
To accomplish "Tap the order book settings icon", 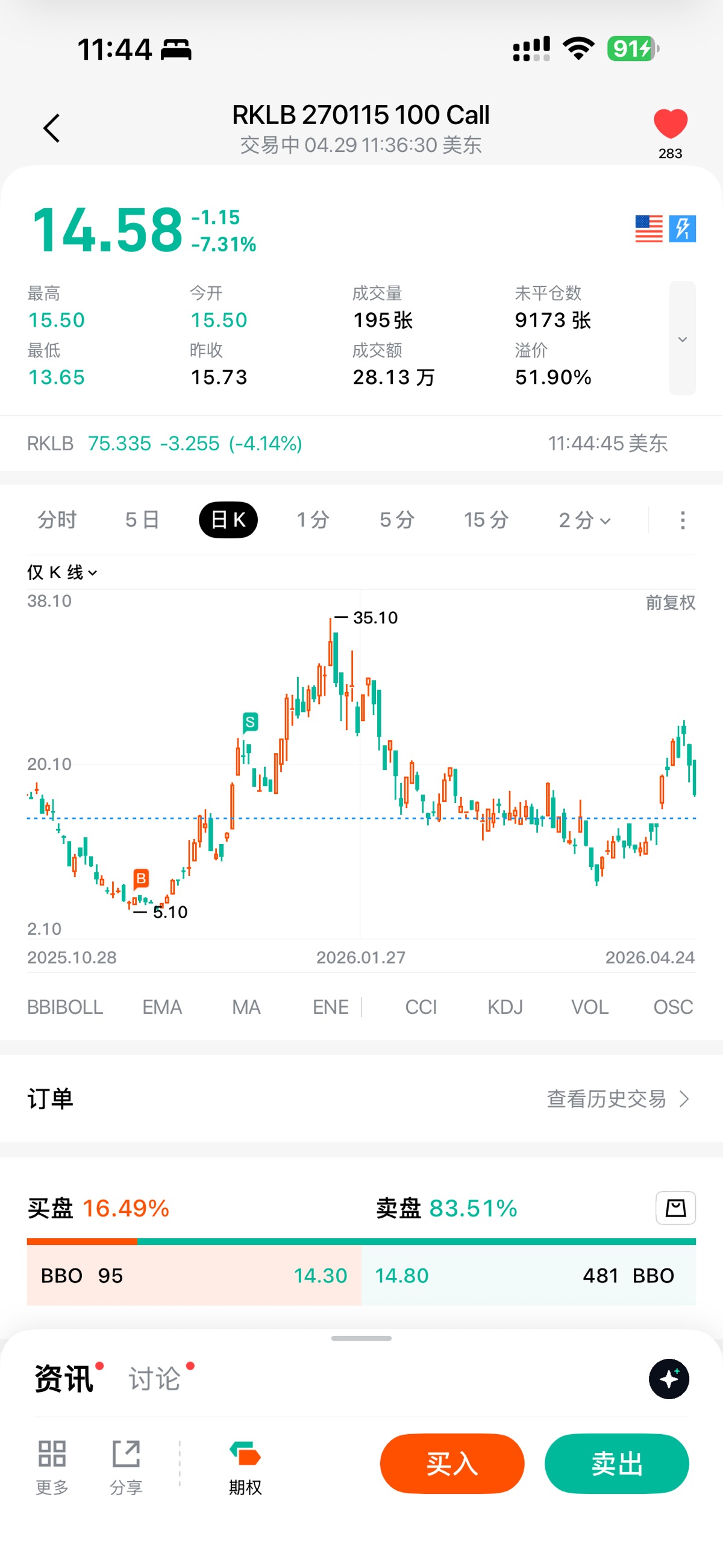I will [x=675, y=1207].
